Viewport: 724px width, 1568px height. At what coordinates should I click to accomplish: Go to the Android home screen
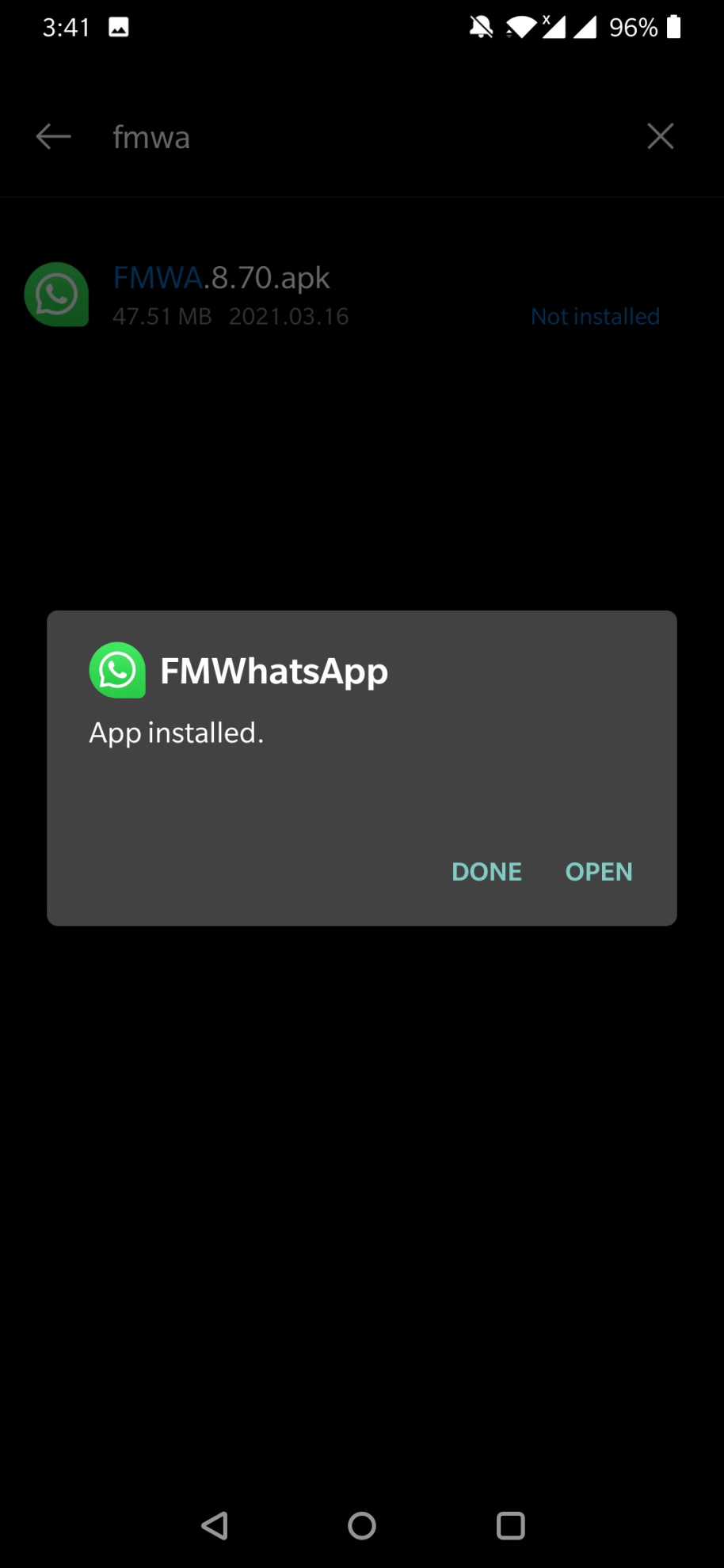click(362, 1525)
